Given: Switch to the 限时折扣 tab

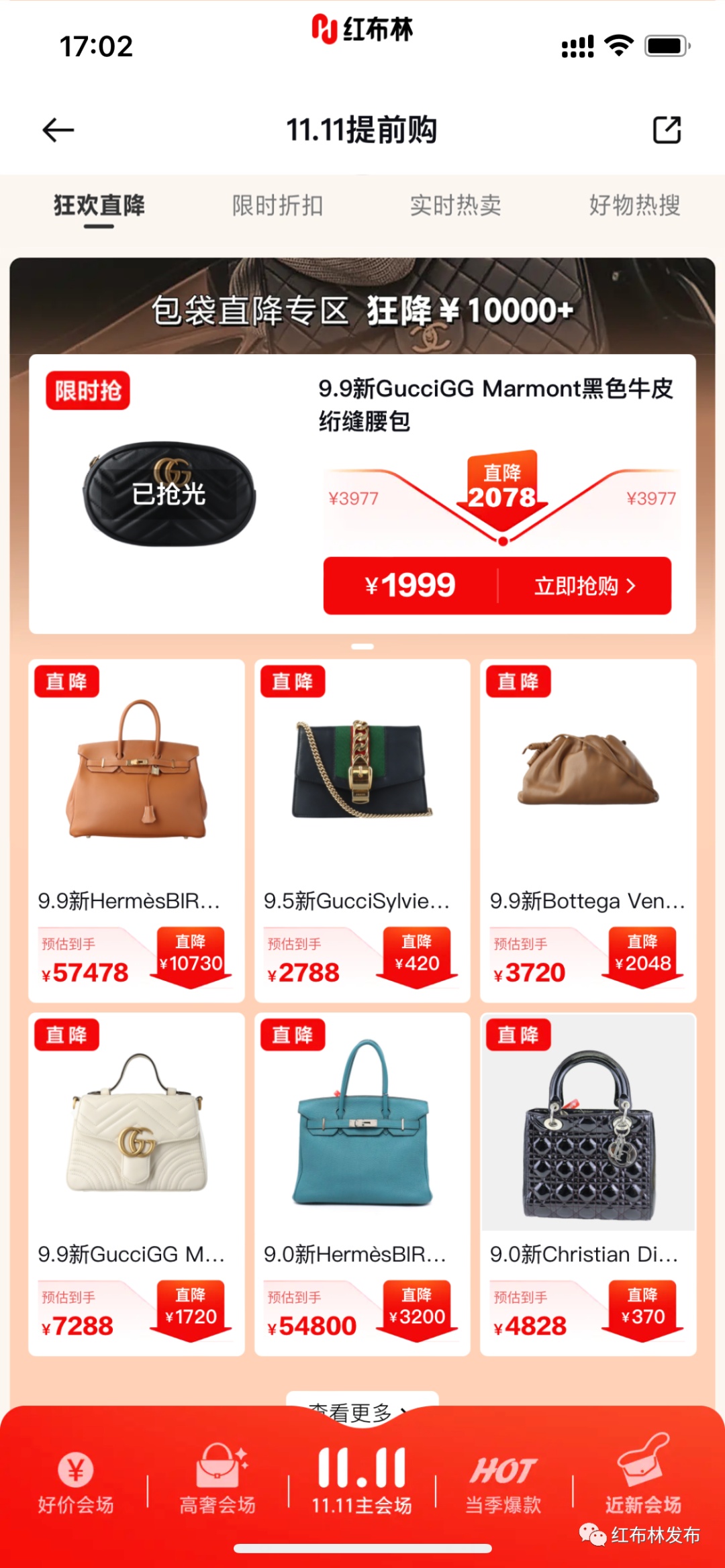Looking at the screenshot, I should [277, 205].
